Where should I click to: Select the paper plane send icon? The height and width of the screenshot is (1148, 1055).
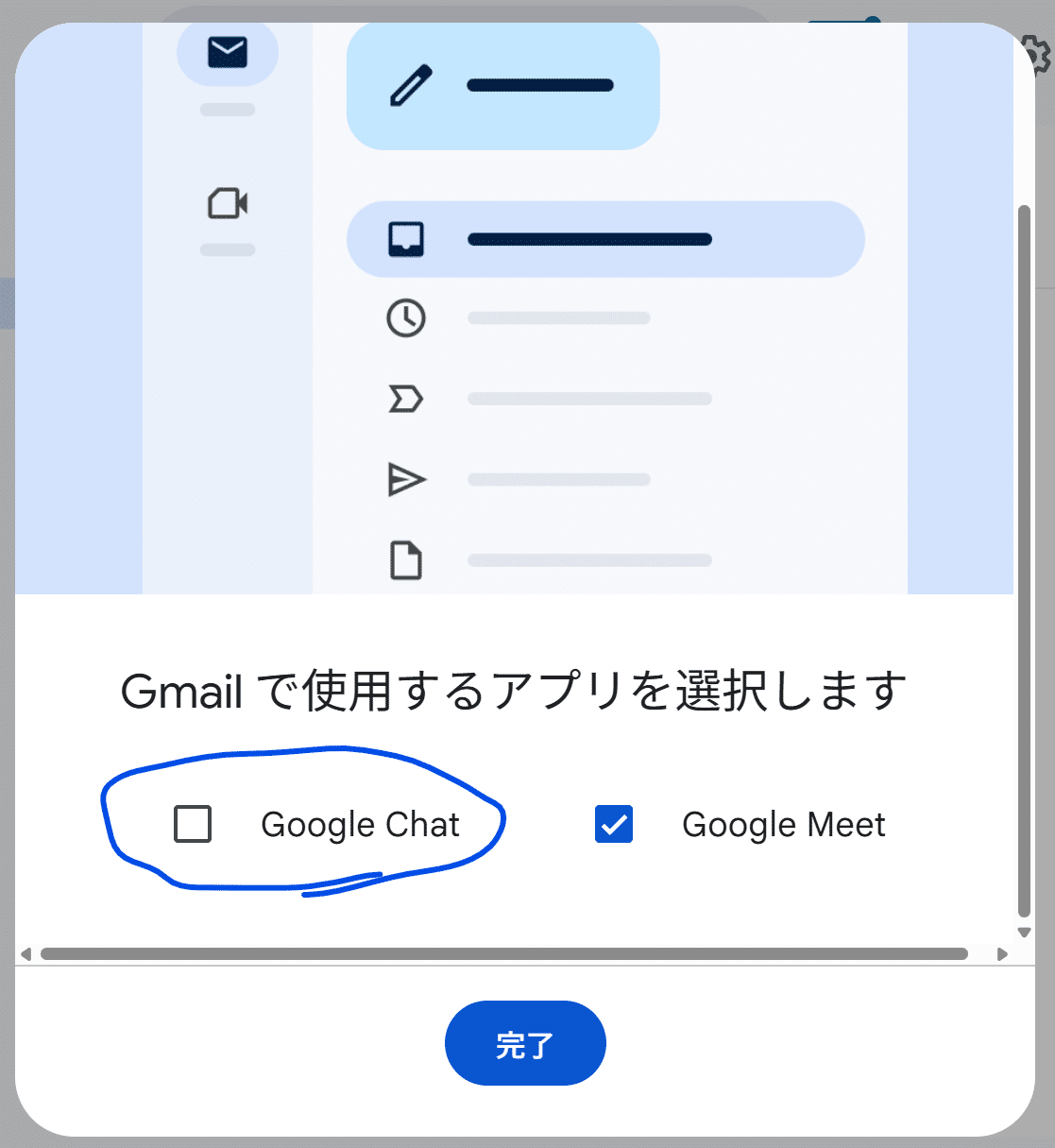click(x=405, y=479)
